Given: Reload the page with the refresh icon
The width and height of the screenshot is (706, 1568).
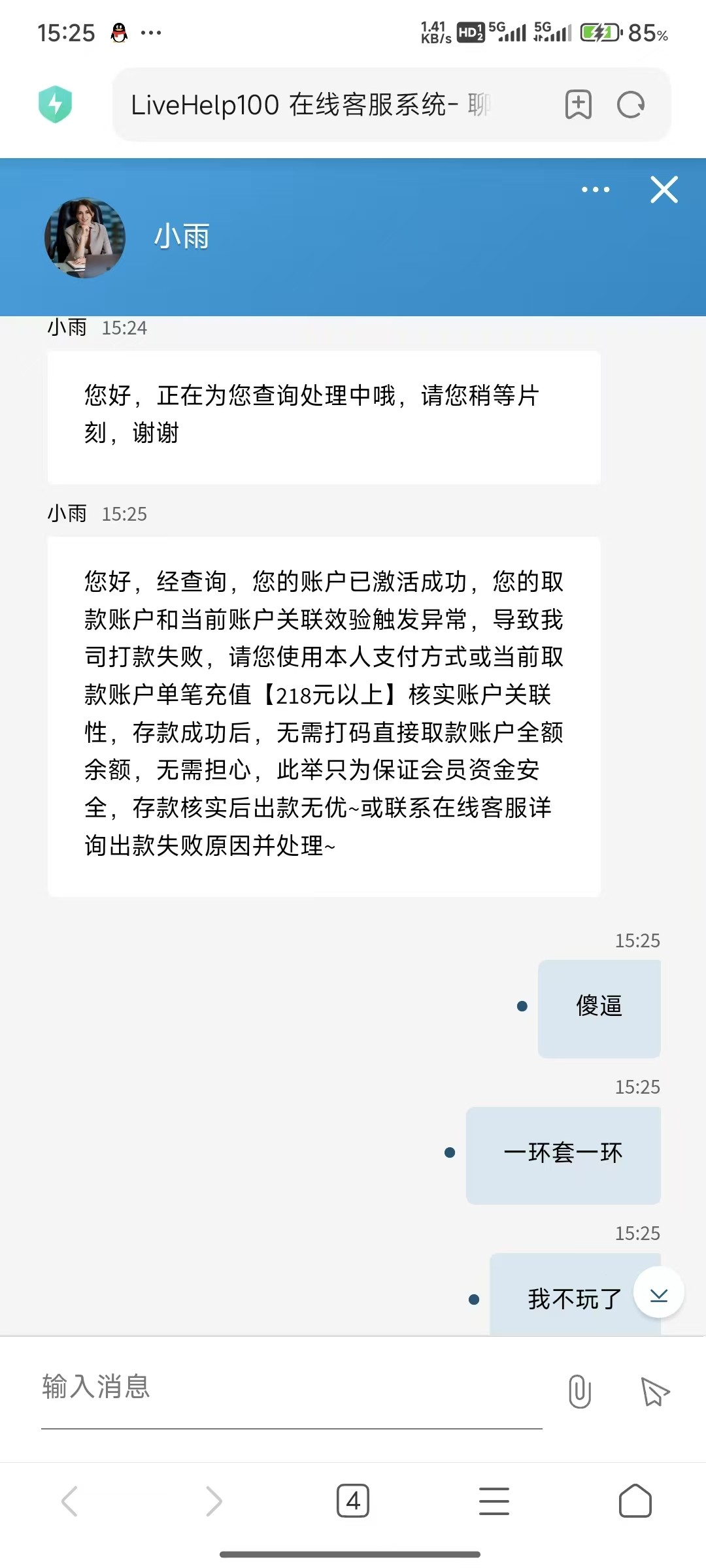Looking at the screenshot, I should coord(629,105).
